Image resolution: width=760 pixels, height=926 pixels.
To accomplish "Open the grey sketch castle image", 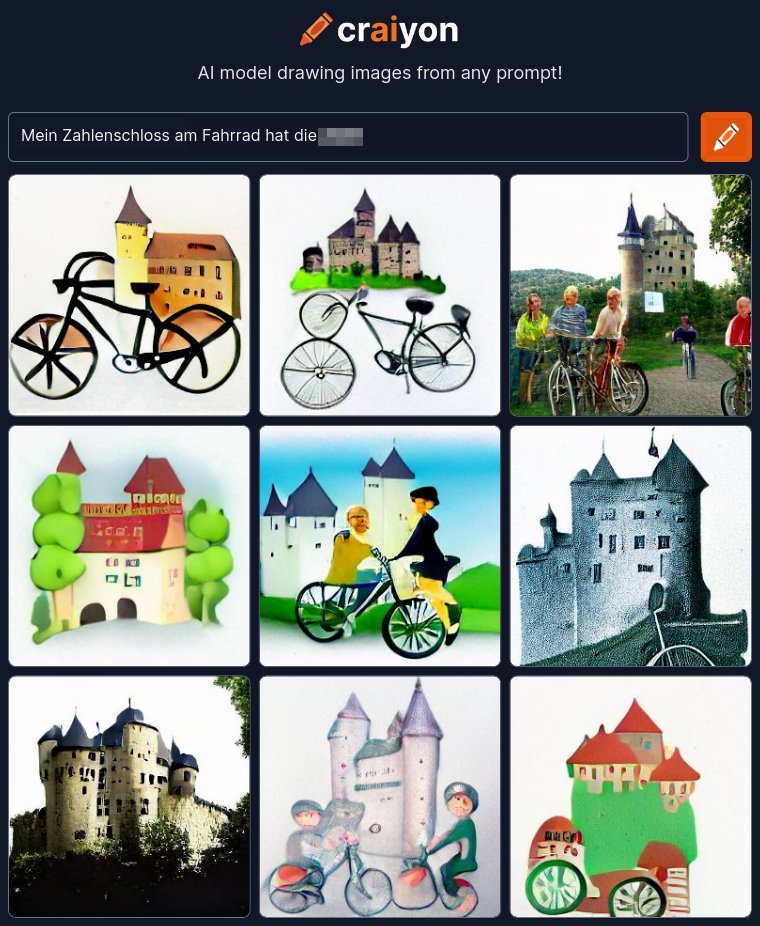I will click(x=630, y=546).
